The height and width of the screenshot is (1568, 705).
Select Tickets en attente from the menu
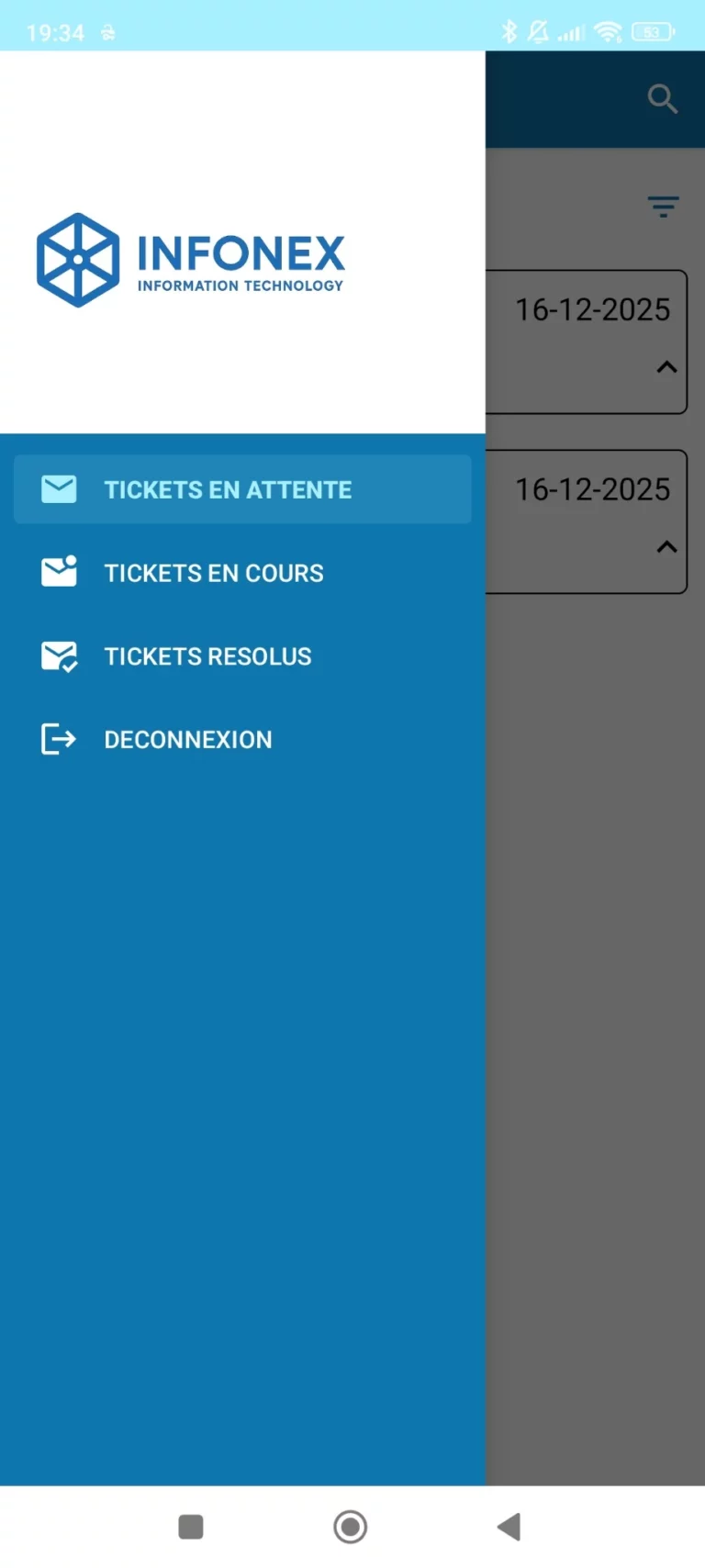tap(228, 489)
